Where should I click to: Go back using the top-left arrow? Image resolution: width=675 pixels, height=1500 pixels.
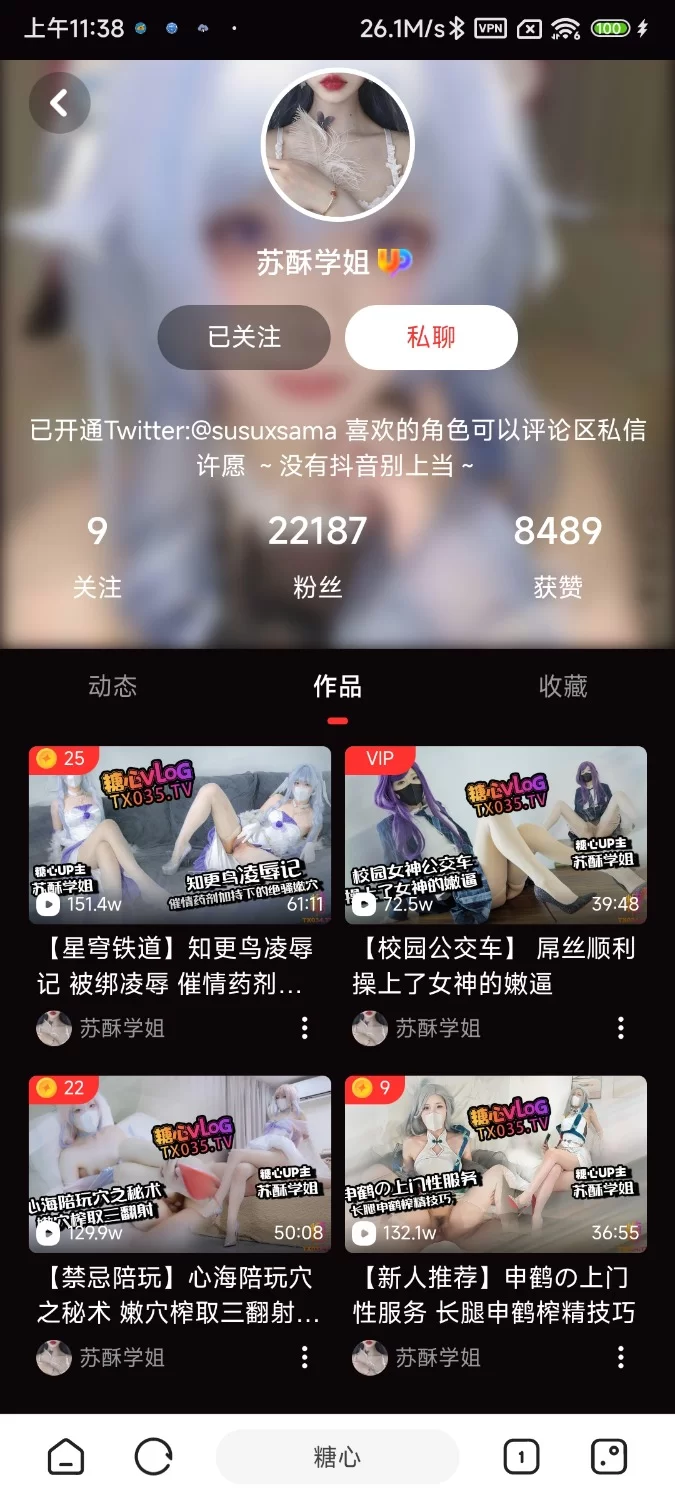(59, 102)
